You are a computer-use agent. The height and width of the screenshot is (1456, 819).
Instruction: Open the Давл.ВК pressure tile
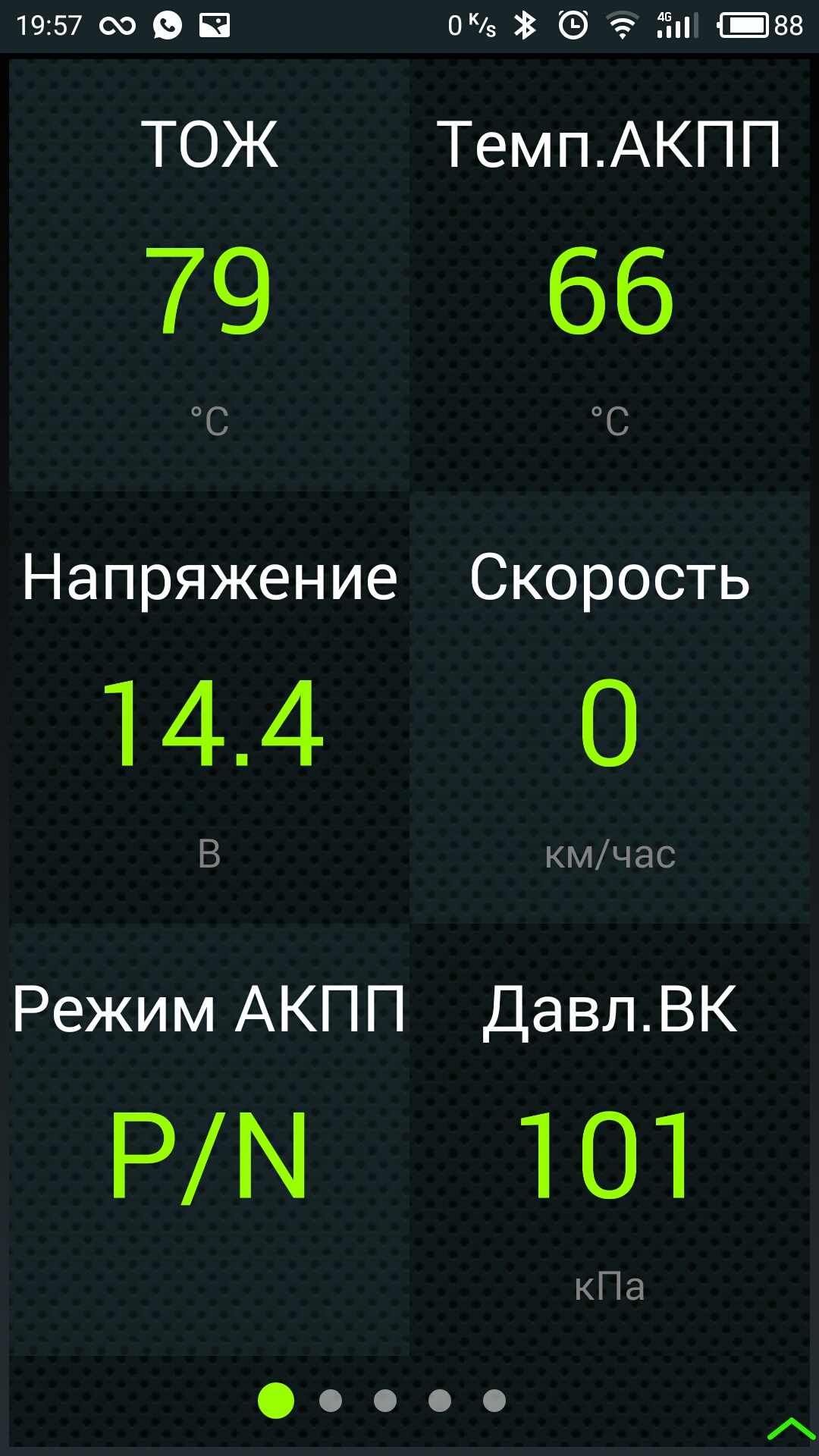[610, 1141]
